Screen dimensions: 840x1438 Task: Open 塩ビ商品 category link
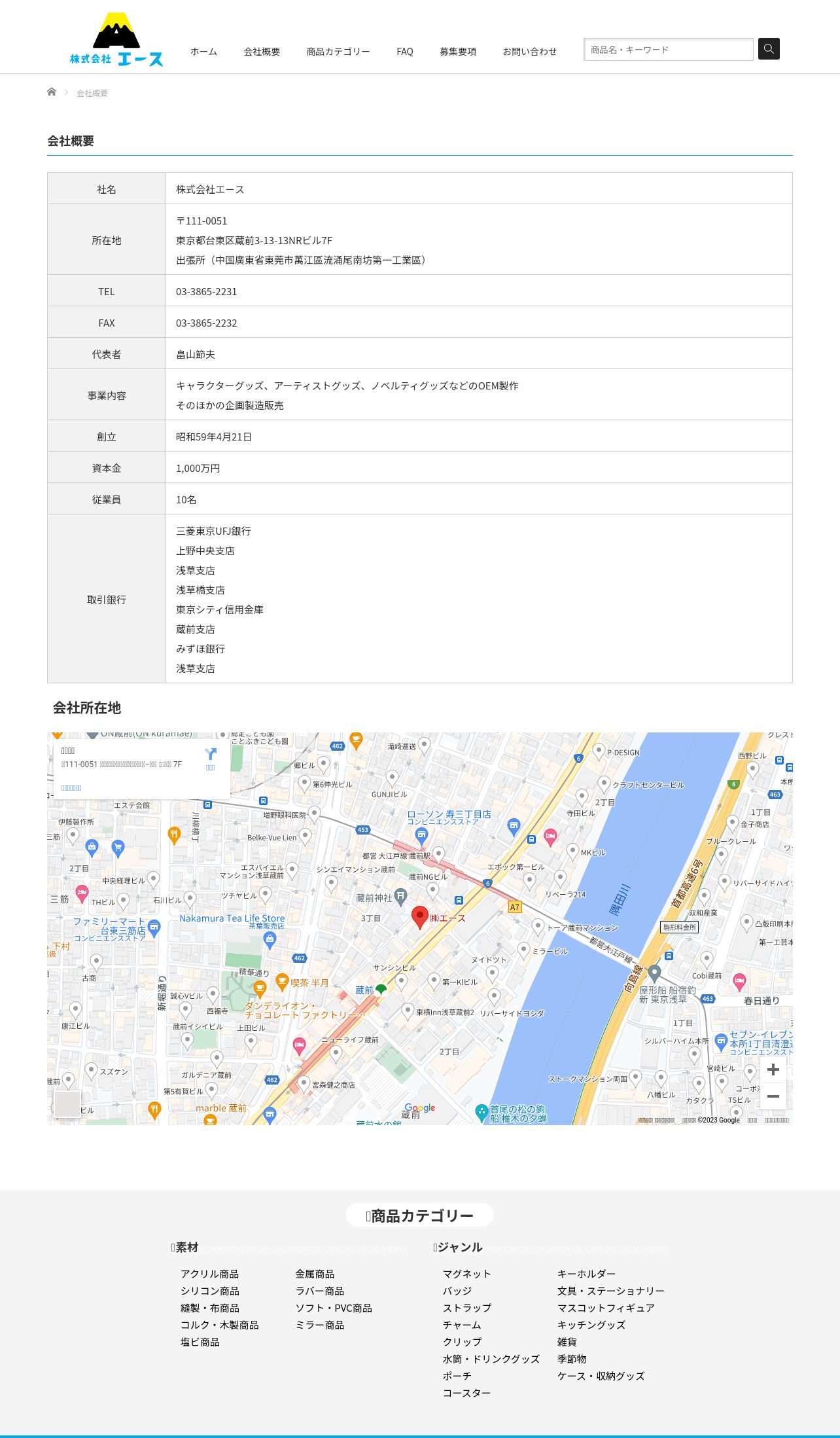pos(200,1342)
